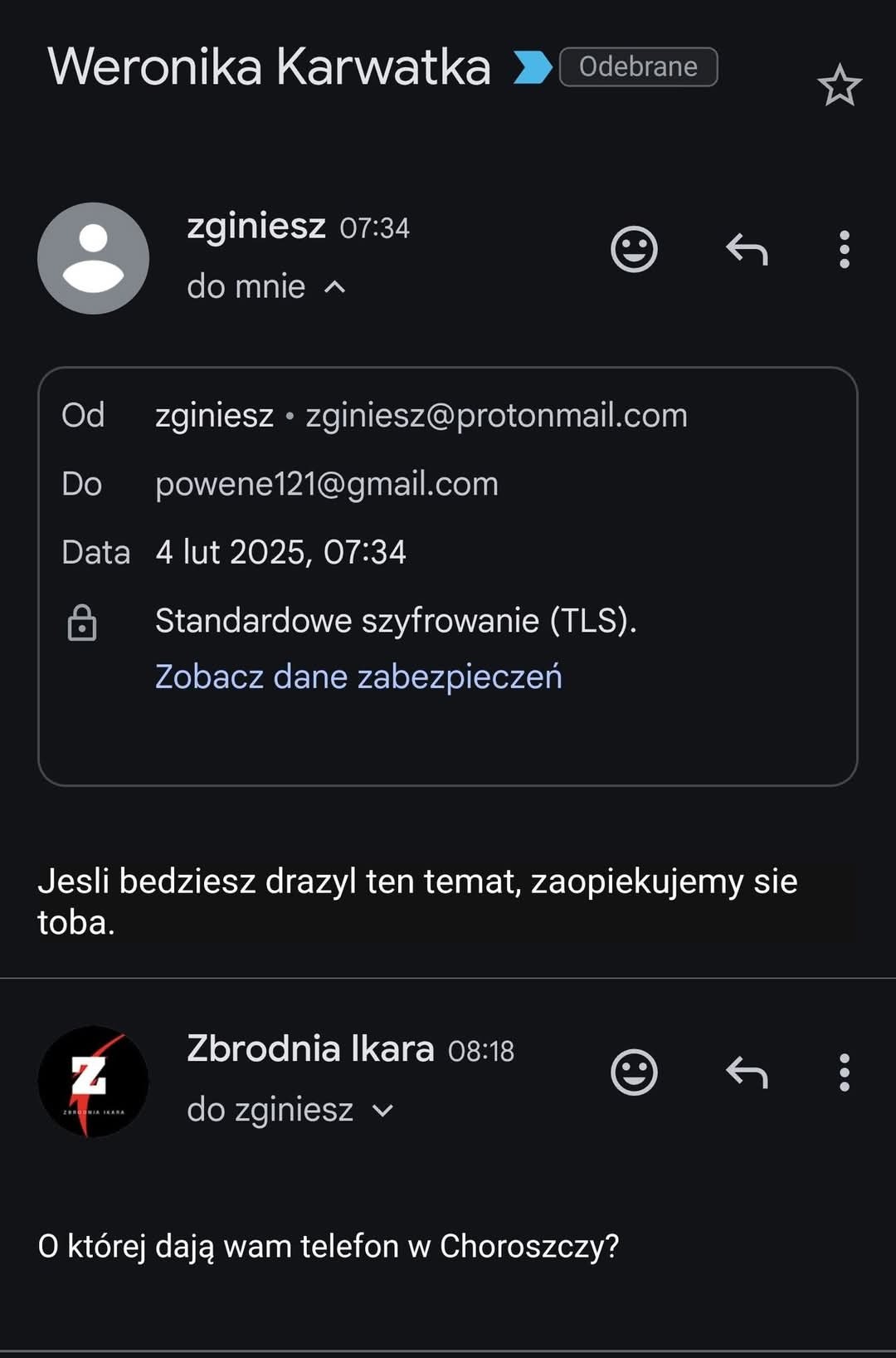The width and height of the screenshot is (896, 1358).
Task: Open 'Zobacz dane zabezpieczeń' link
Action: pyautogui.click(x=358, y=677)
